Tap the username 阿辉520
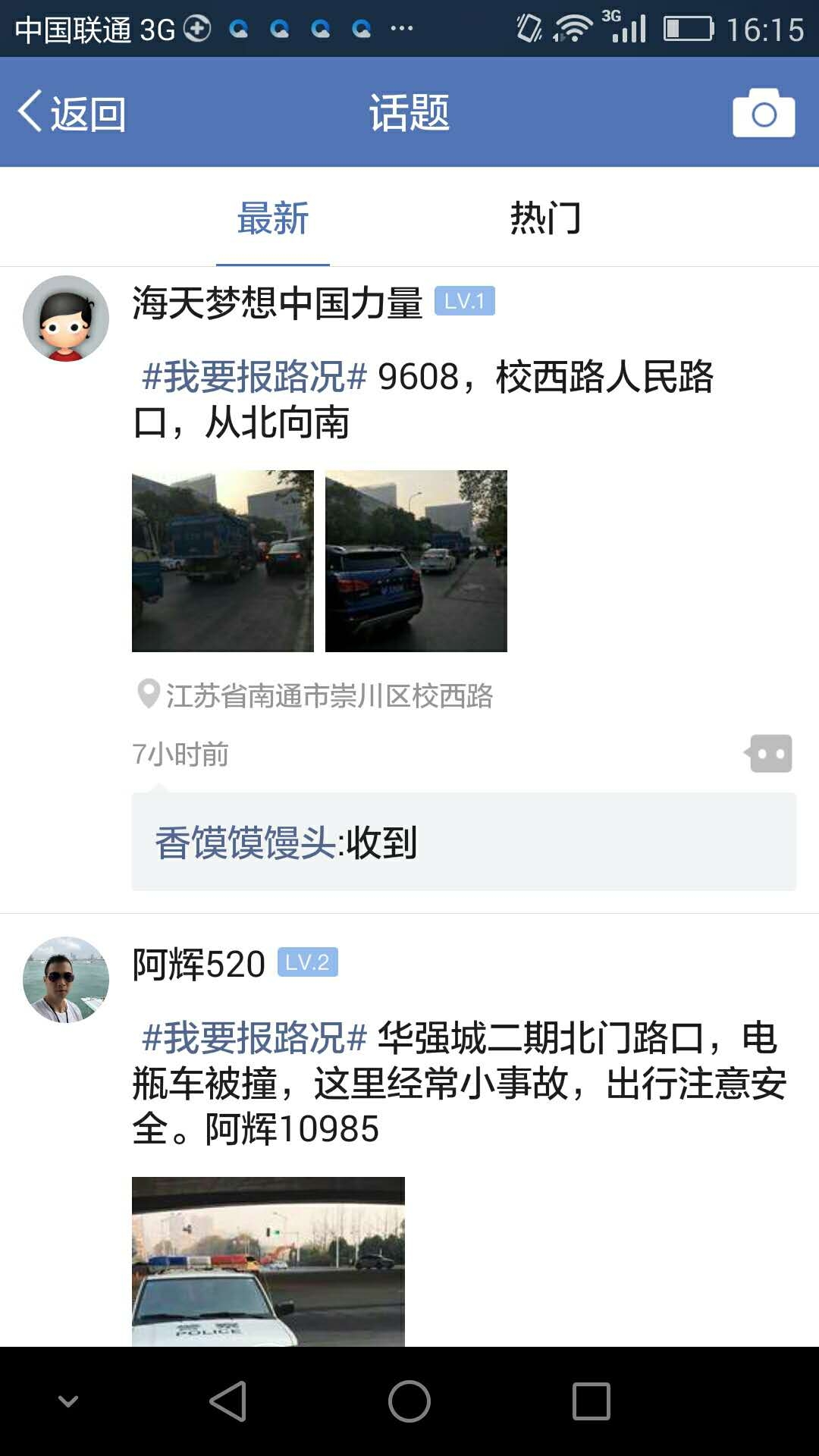 pyautogui.click(x=199, y=965)
